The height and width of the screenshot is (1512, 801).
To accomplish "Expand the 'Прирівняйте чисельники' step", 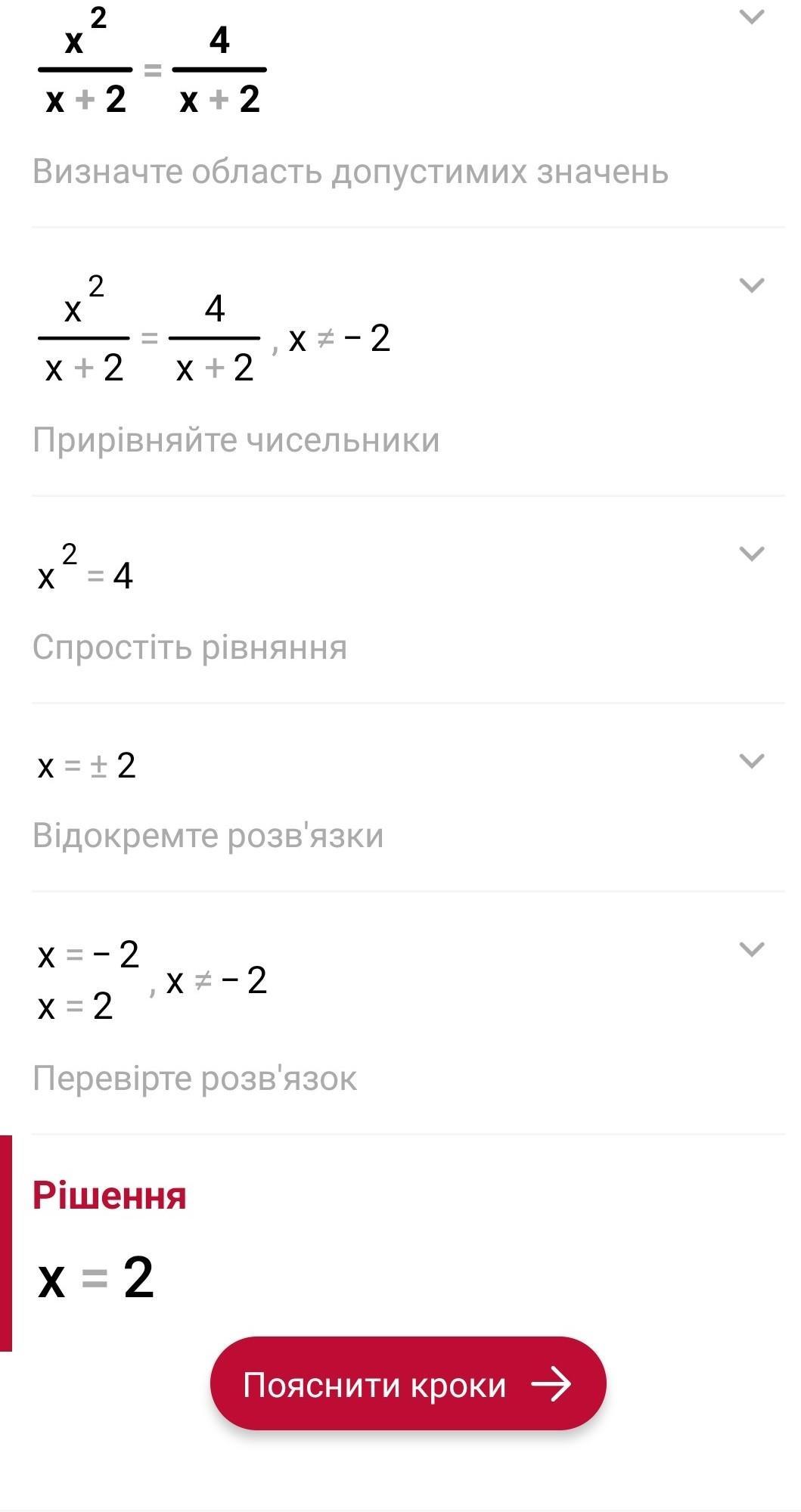I will pos(751,285).
